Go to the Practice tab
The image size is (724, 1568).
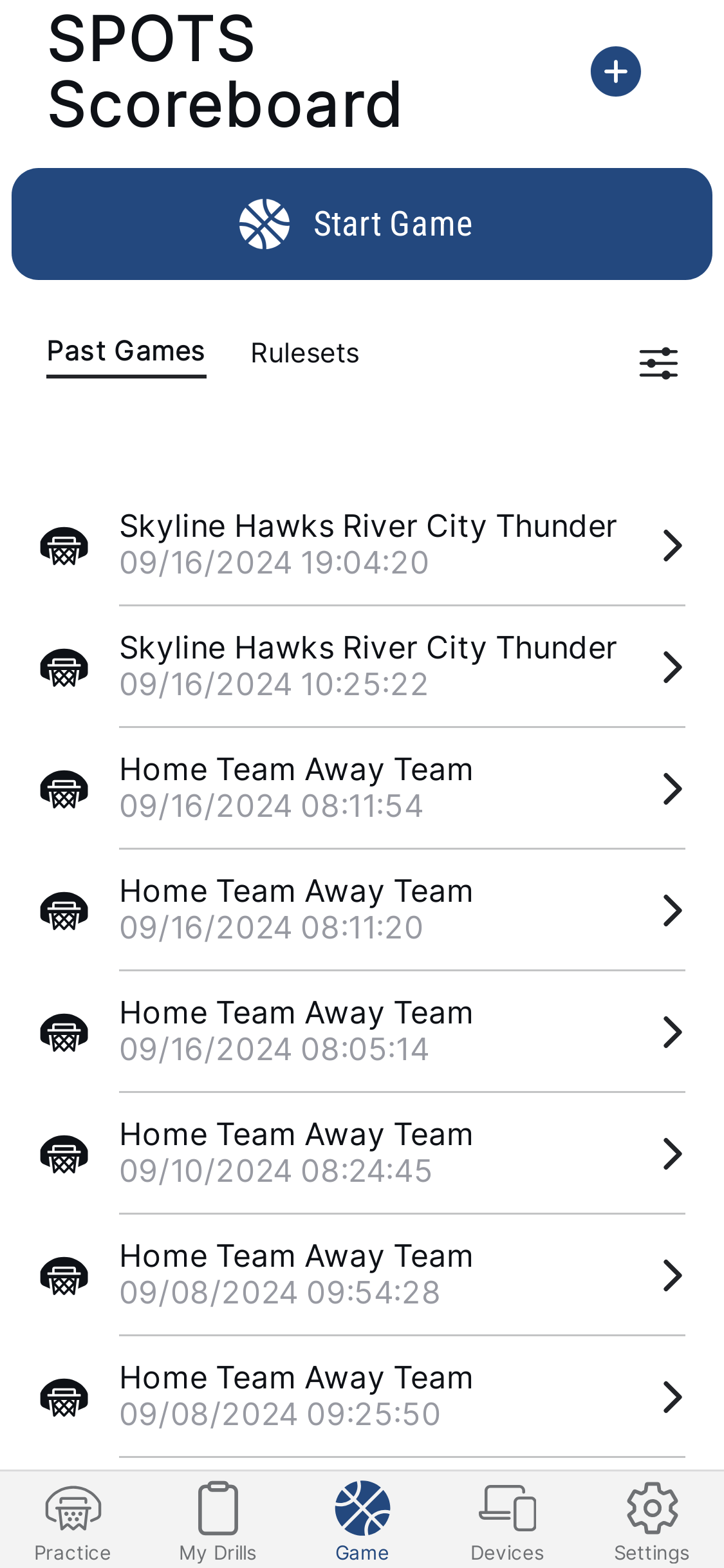(73, 1522)
